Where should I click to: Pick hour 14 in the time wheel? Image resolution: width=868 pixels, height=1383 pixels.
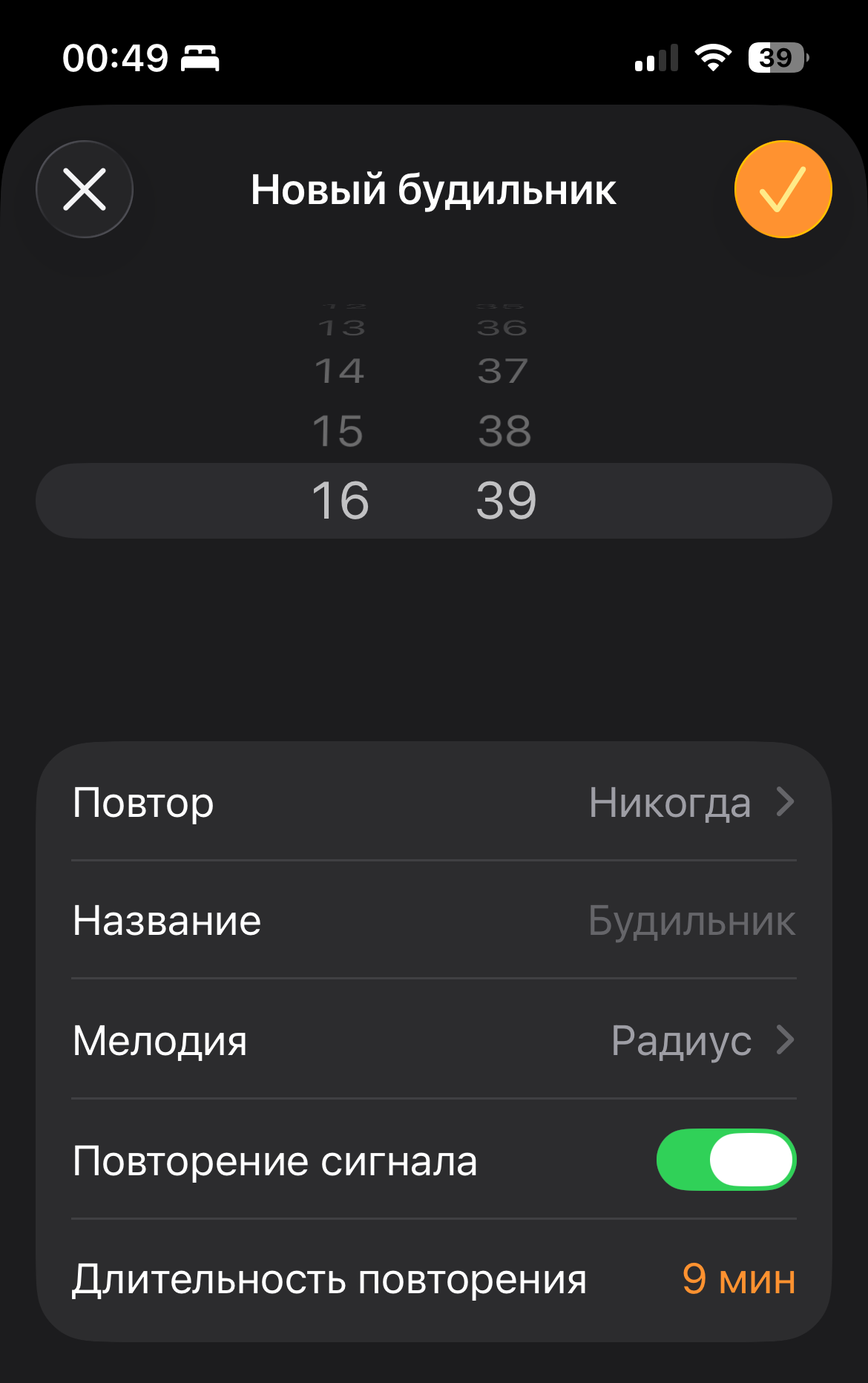pyautogui.click(x=339, y=371)
